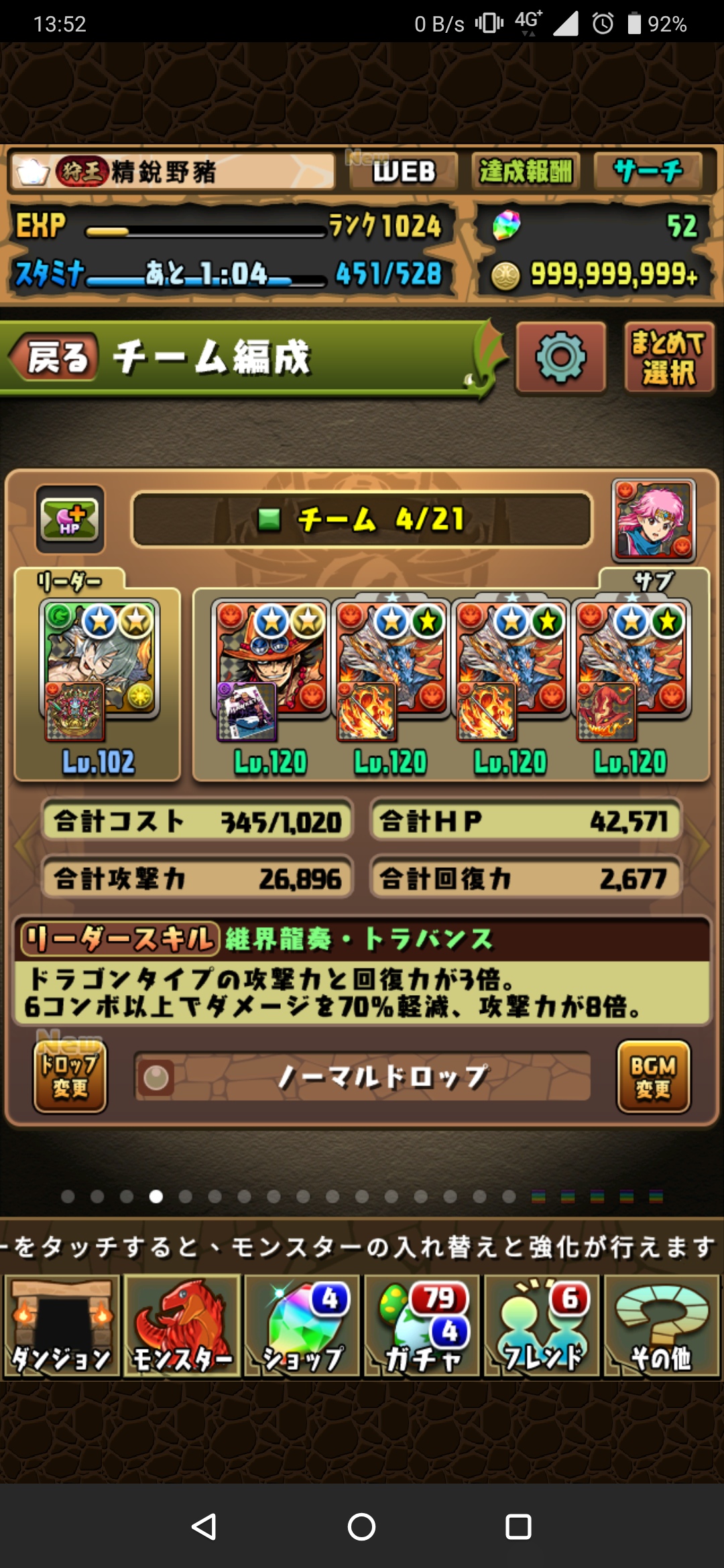Image resolution: width=724 pixels, height=1568 pixels.
Task: Switch to the ダンジョン tab
Action: [61, 1326]
